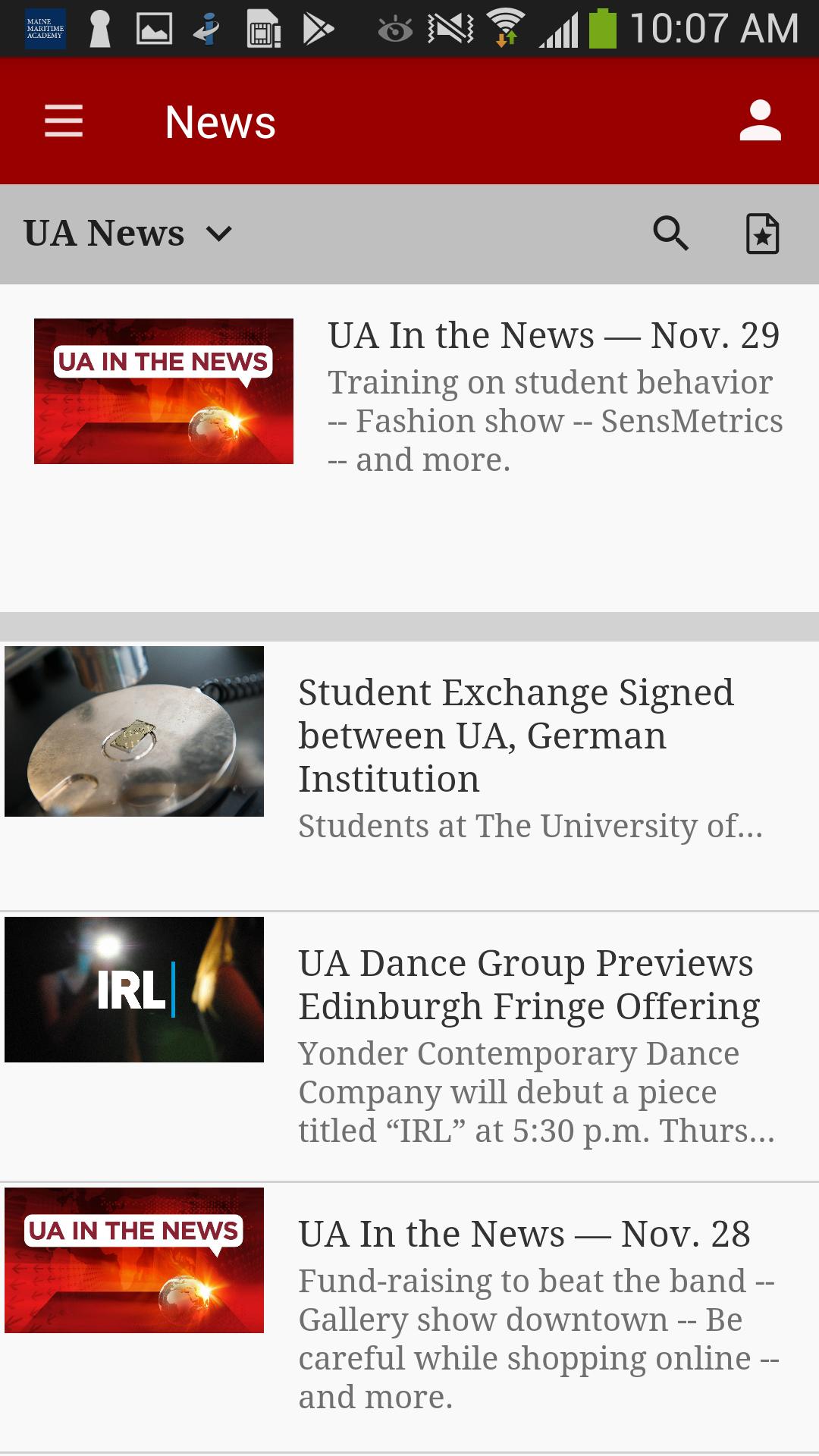Open the hamburger navigation menu
The height and width of the screenshot is (1456, 819).
tap(64, 121)
